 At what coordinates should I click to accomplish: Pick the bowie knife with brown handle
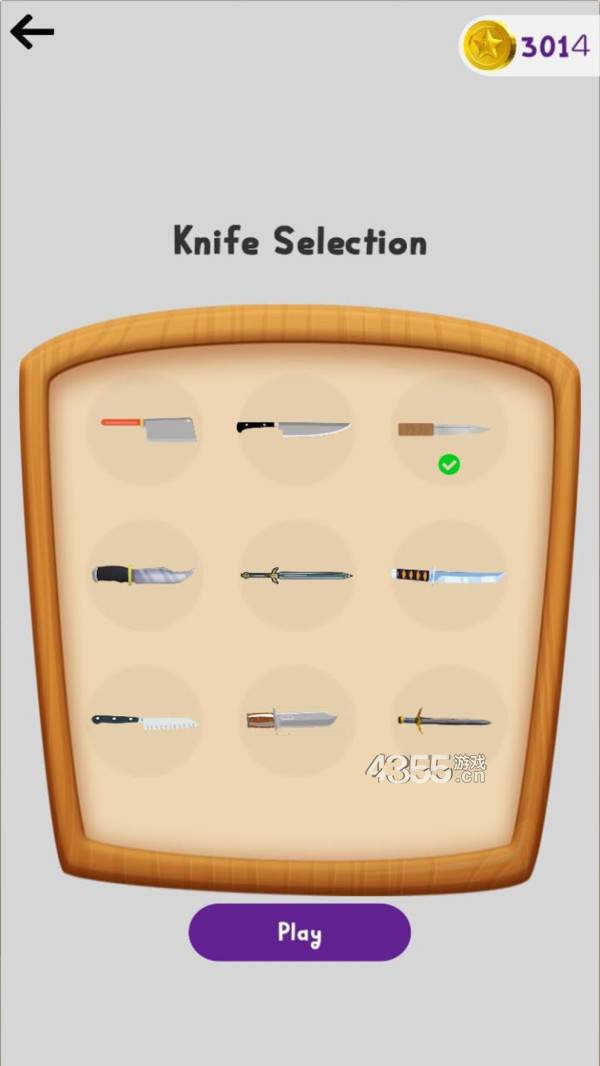[x=292, y=720]
